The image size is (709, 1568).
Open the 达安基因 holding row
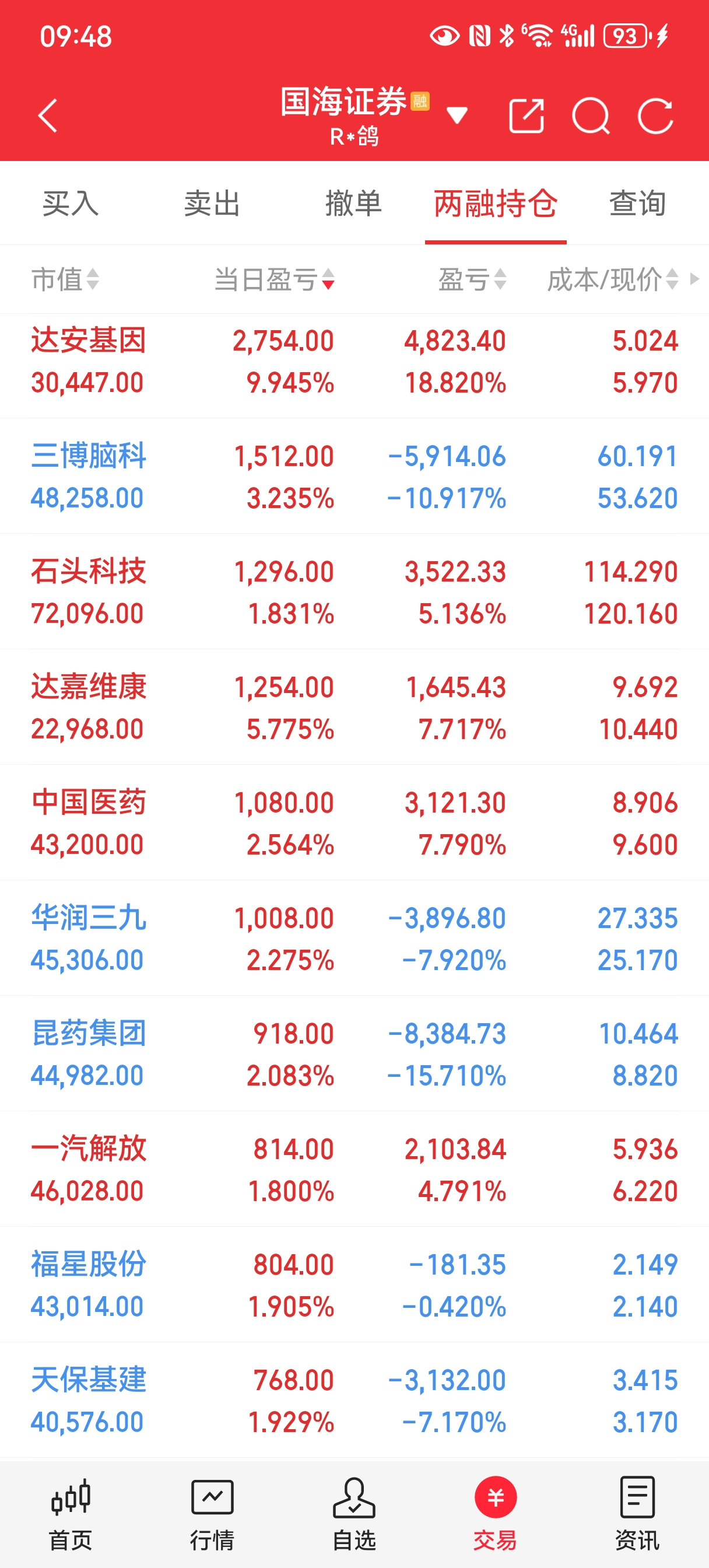(x=354, y=362)
